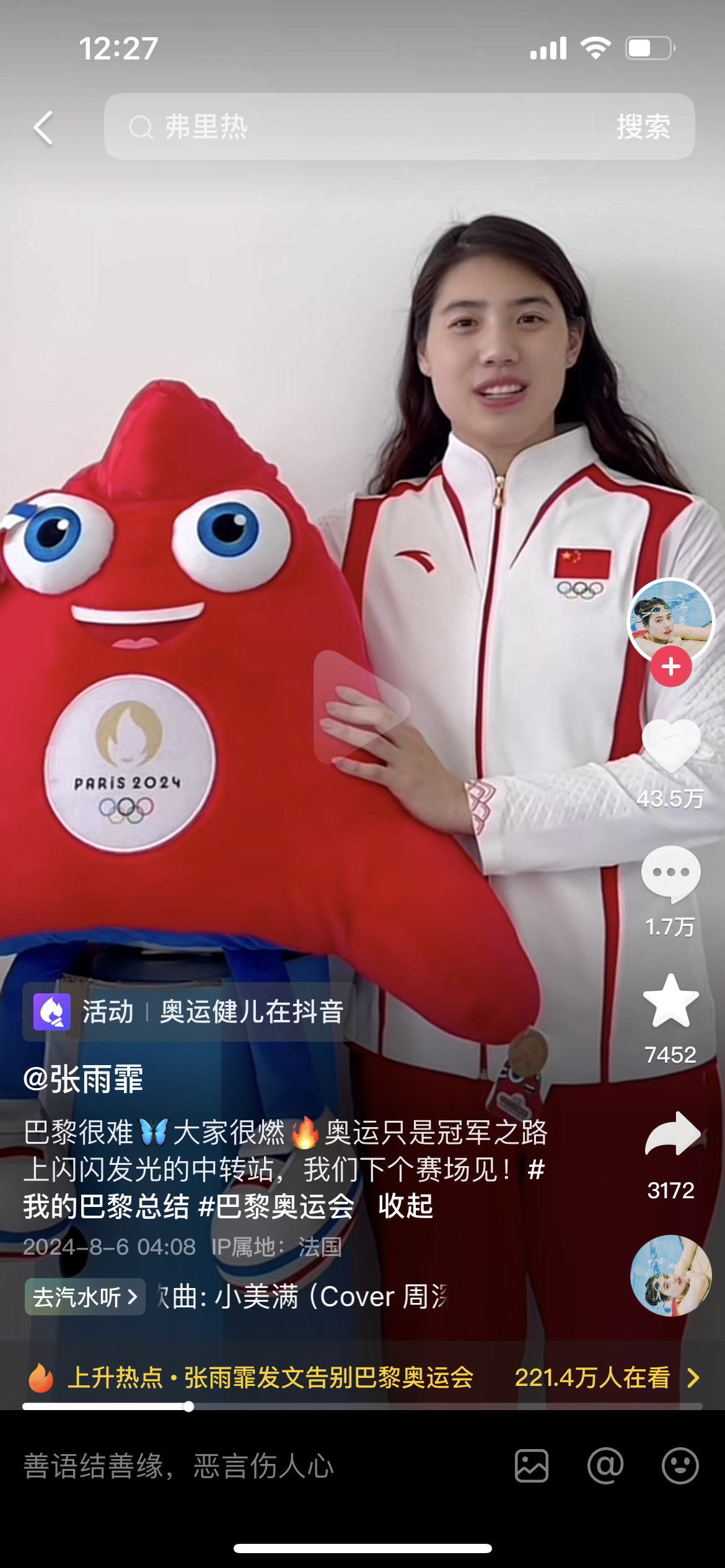Screen dimensions: 725x1568
Task: Open the spinning music disc
Action: tap(670, 1276)
